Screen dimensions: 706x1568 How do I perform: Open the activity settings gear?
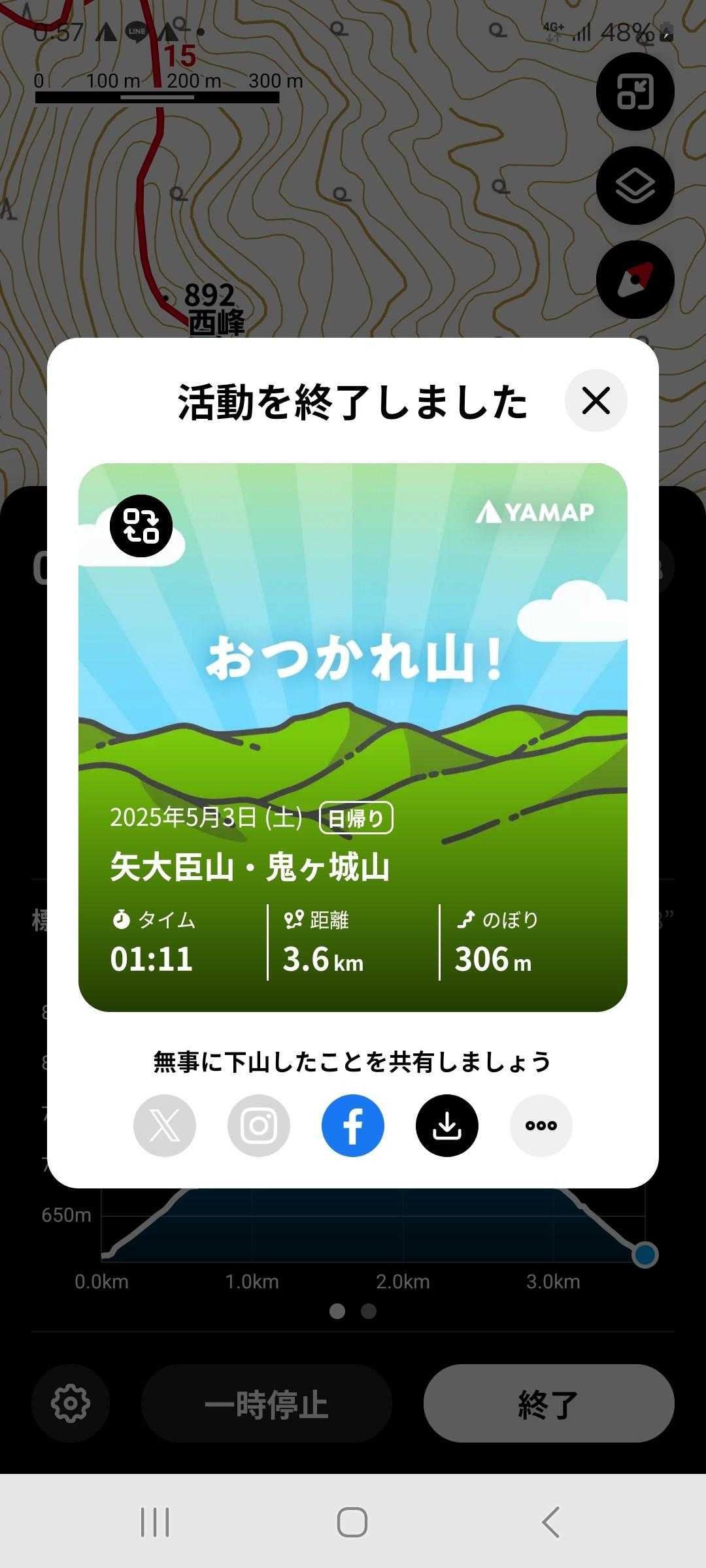(71, 1403)
